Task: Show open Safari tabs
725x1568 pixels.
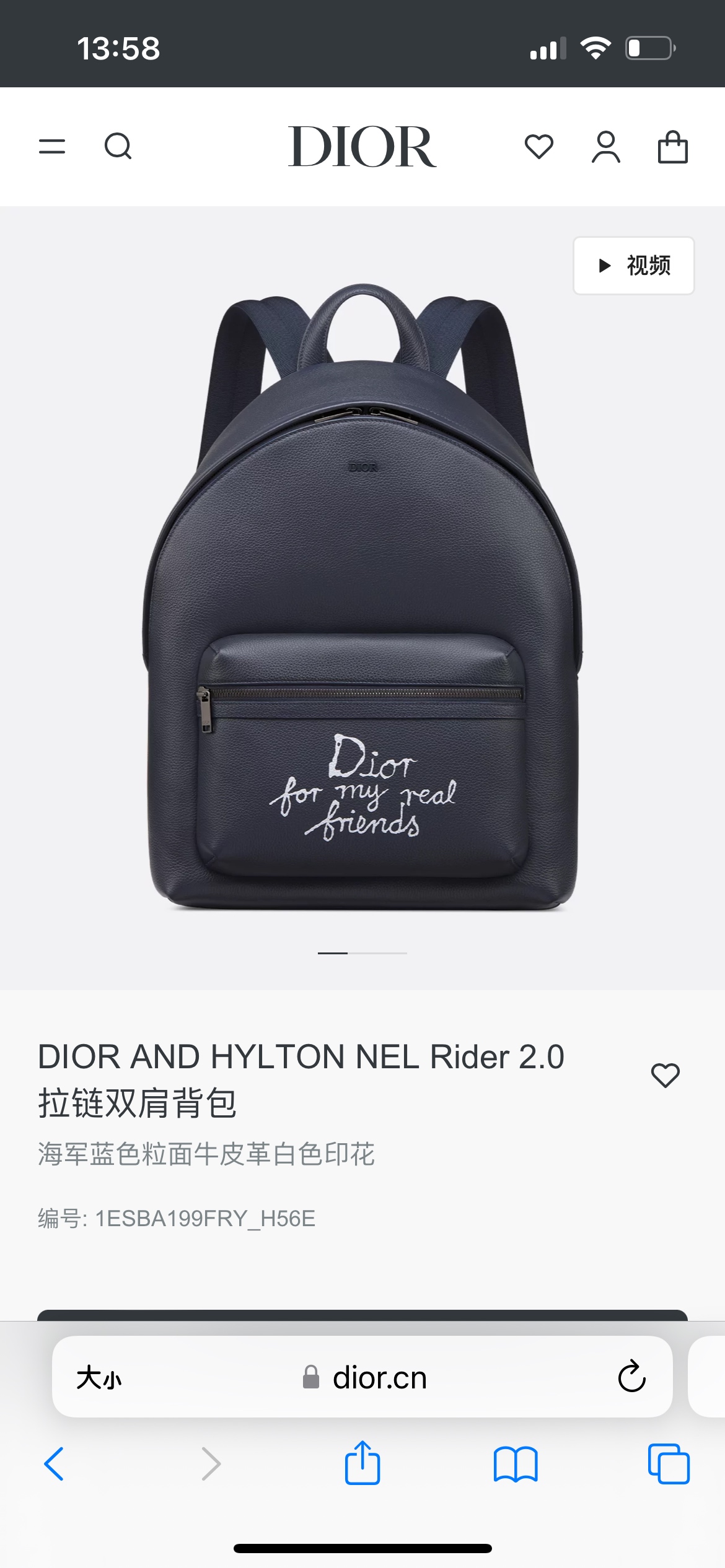Action: pos(669,1464)
